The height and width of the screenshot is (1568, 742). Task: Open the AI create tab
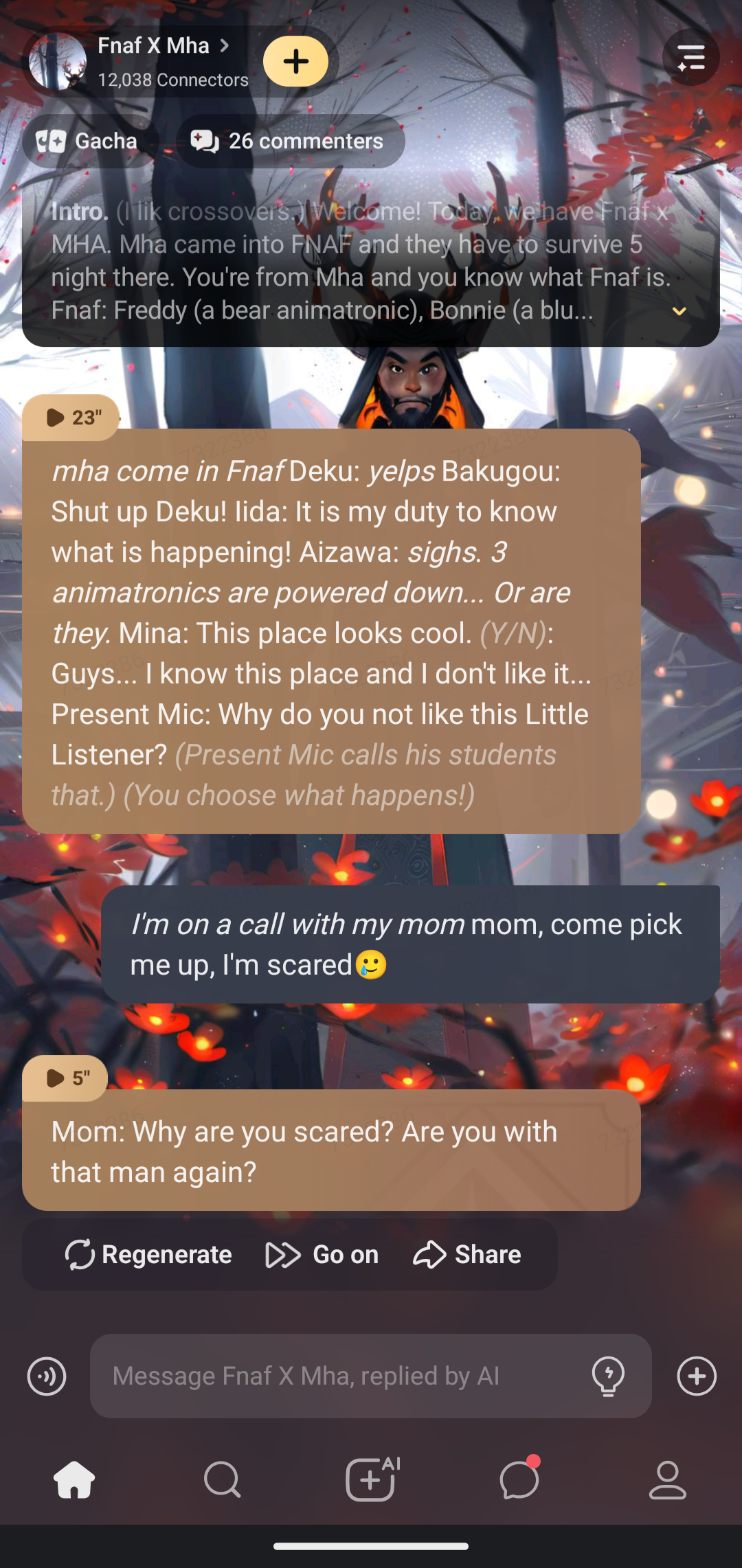371,1479
